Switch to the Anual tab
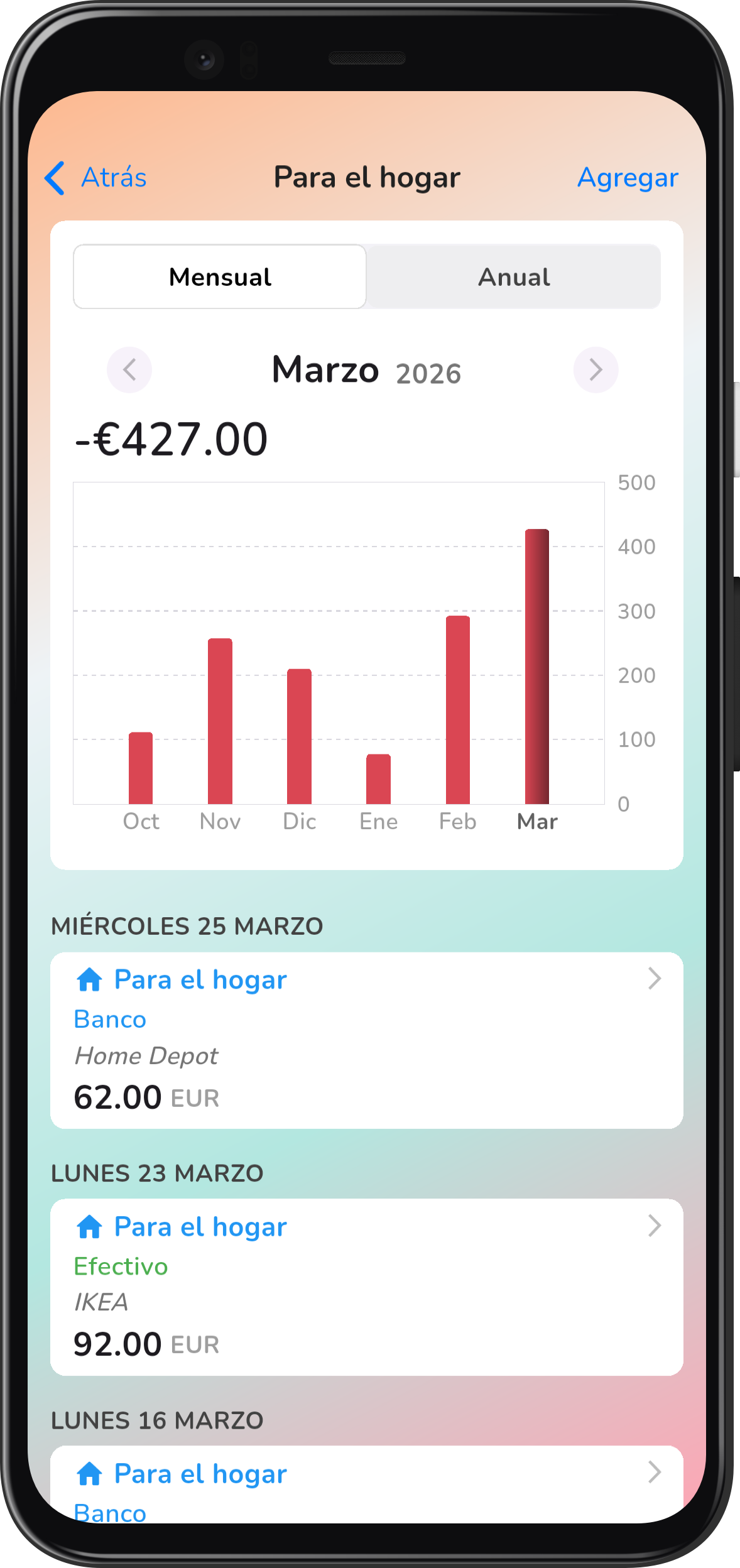The height and width of the screenshot is (1568, 740). tap(514, 276)
